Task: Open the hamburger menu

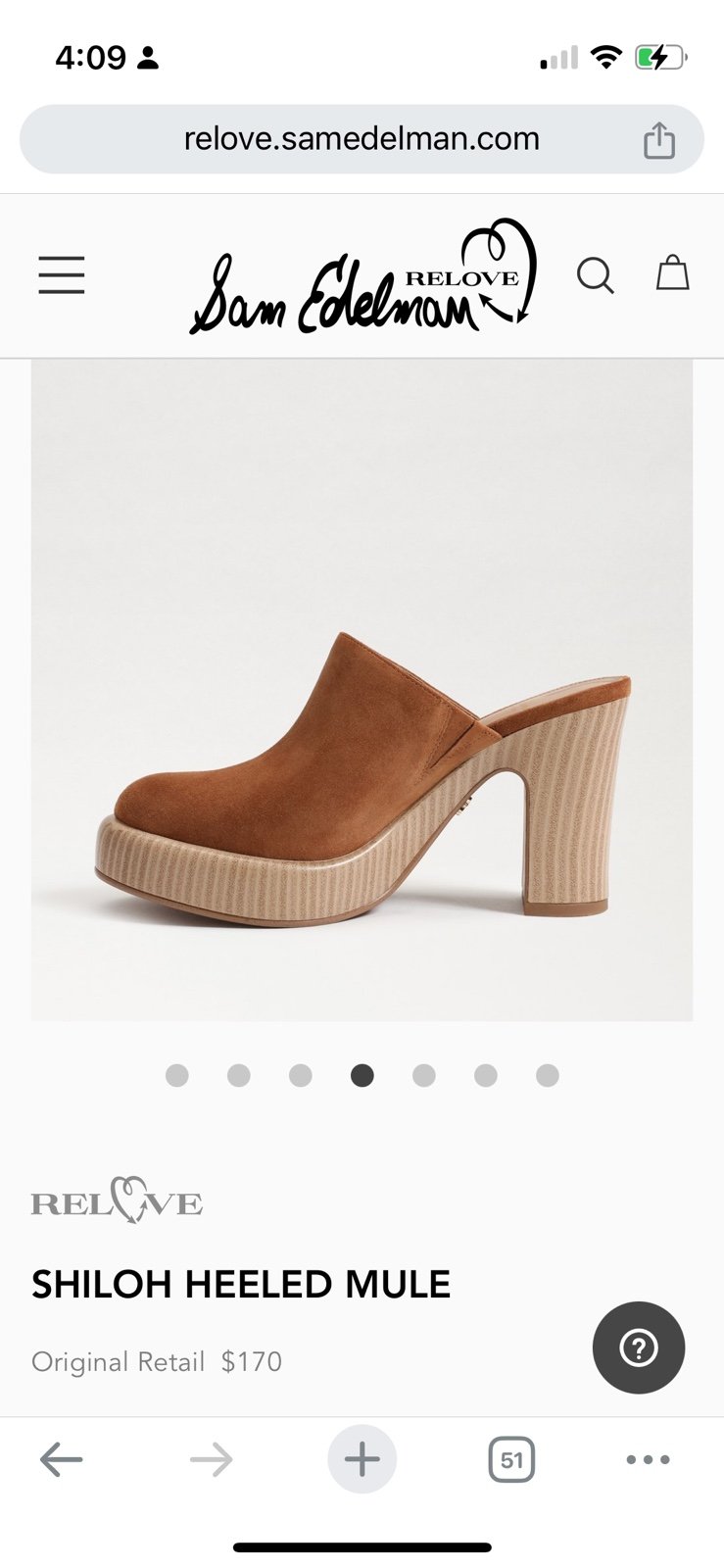Action: click(x=62, y=275)
